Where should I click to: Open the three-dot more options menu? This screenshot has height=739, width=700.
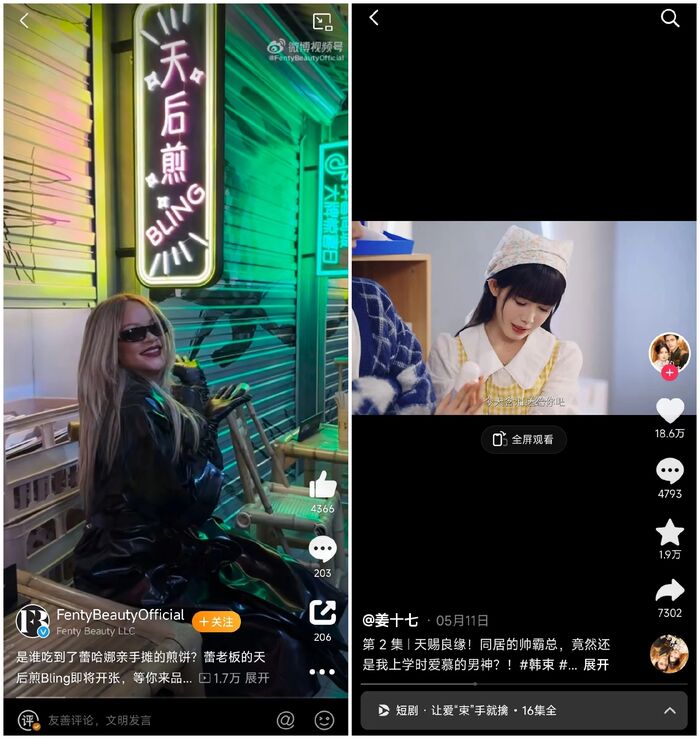coord(322,671)
